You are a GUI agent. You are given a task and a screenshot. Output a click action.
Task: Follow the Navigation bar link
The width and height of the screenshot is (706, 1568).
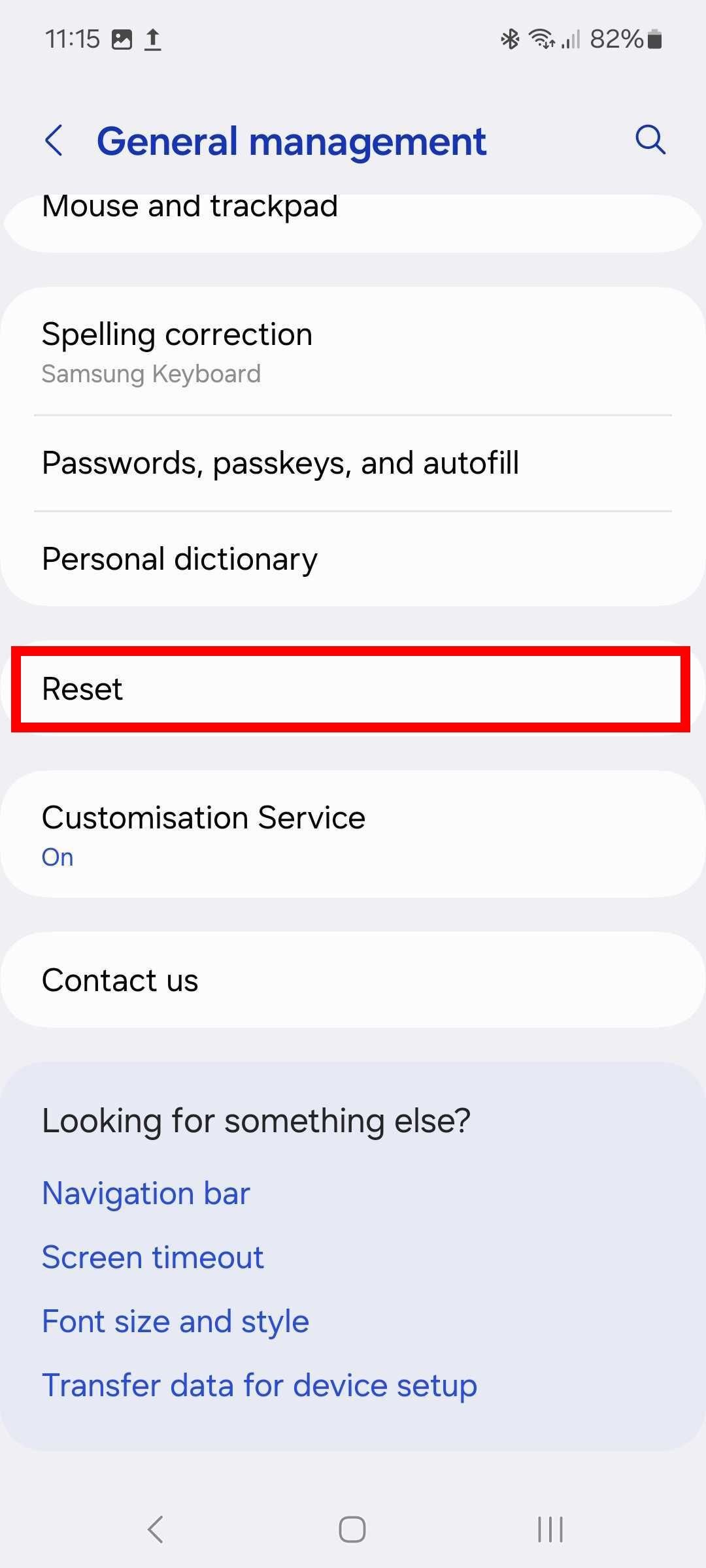pyautogui.click(x=146, y=1193)
